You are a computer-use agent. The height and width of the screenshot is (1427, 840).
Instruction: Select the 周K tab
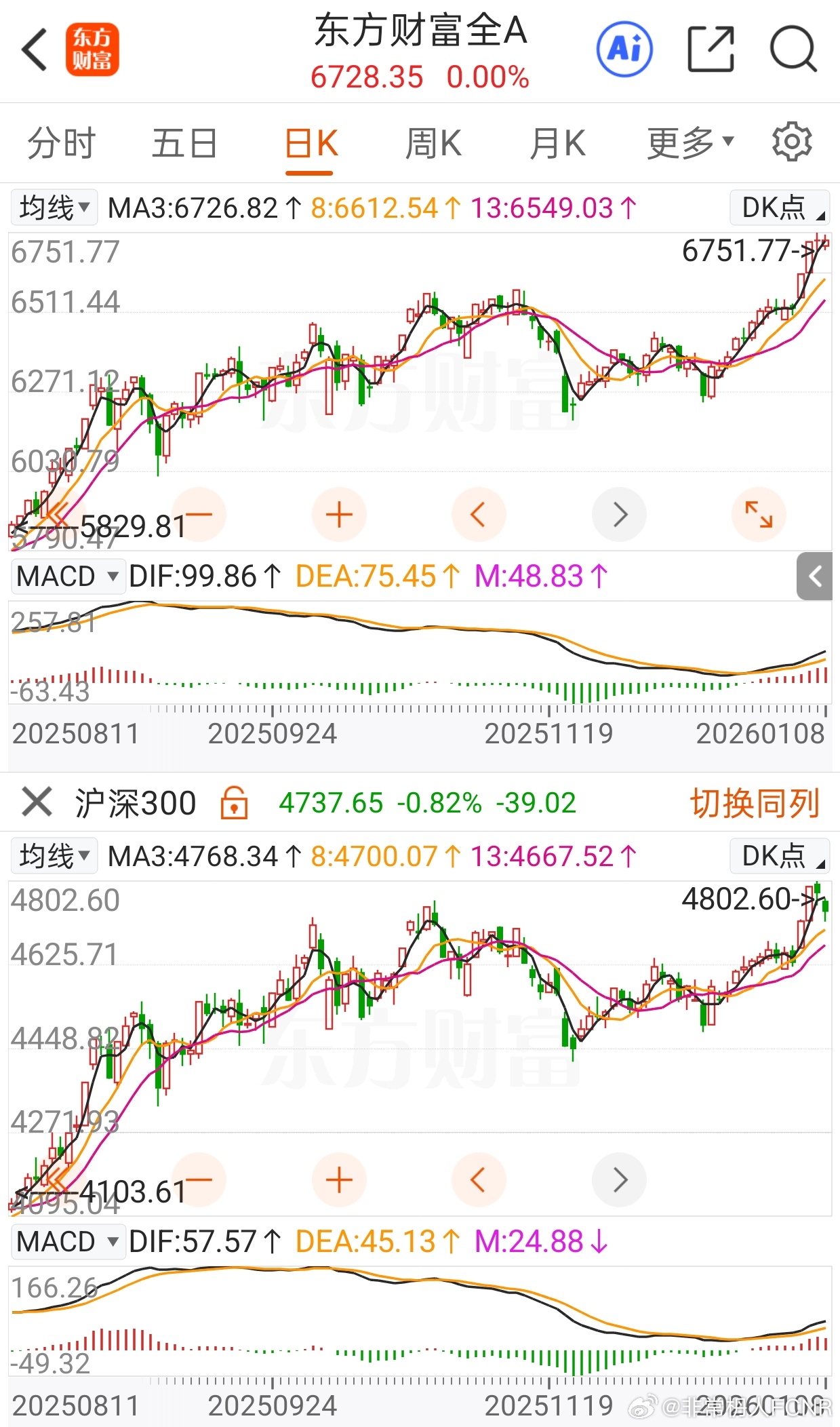(x=433, y=144)
